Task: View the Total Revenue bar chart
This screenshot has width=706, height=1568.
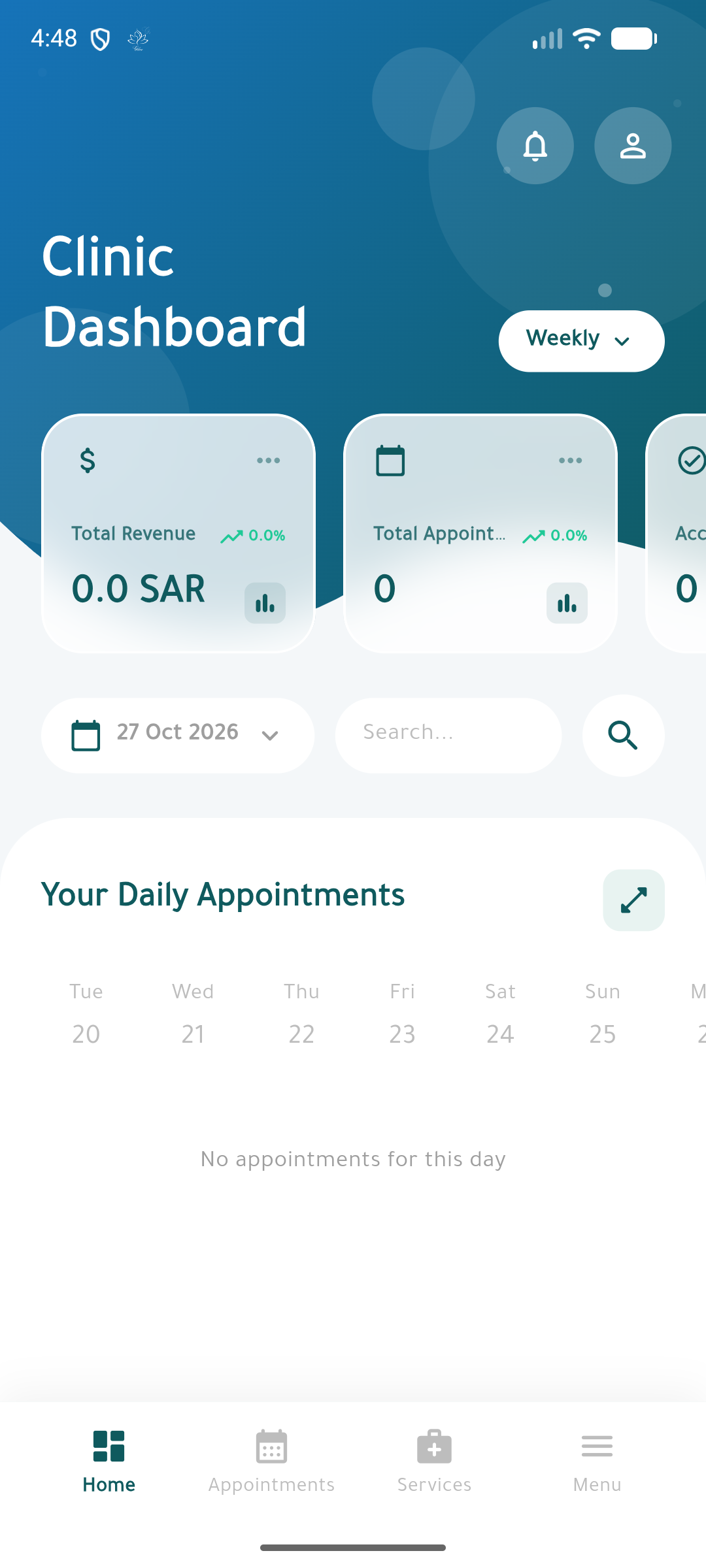Action: pyautogui.click(x=265, y=603)
